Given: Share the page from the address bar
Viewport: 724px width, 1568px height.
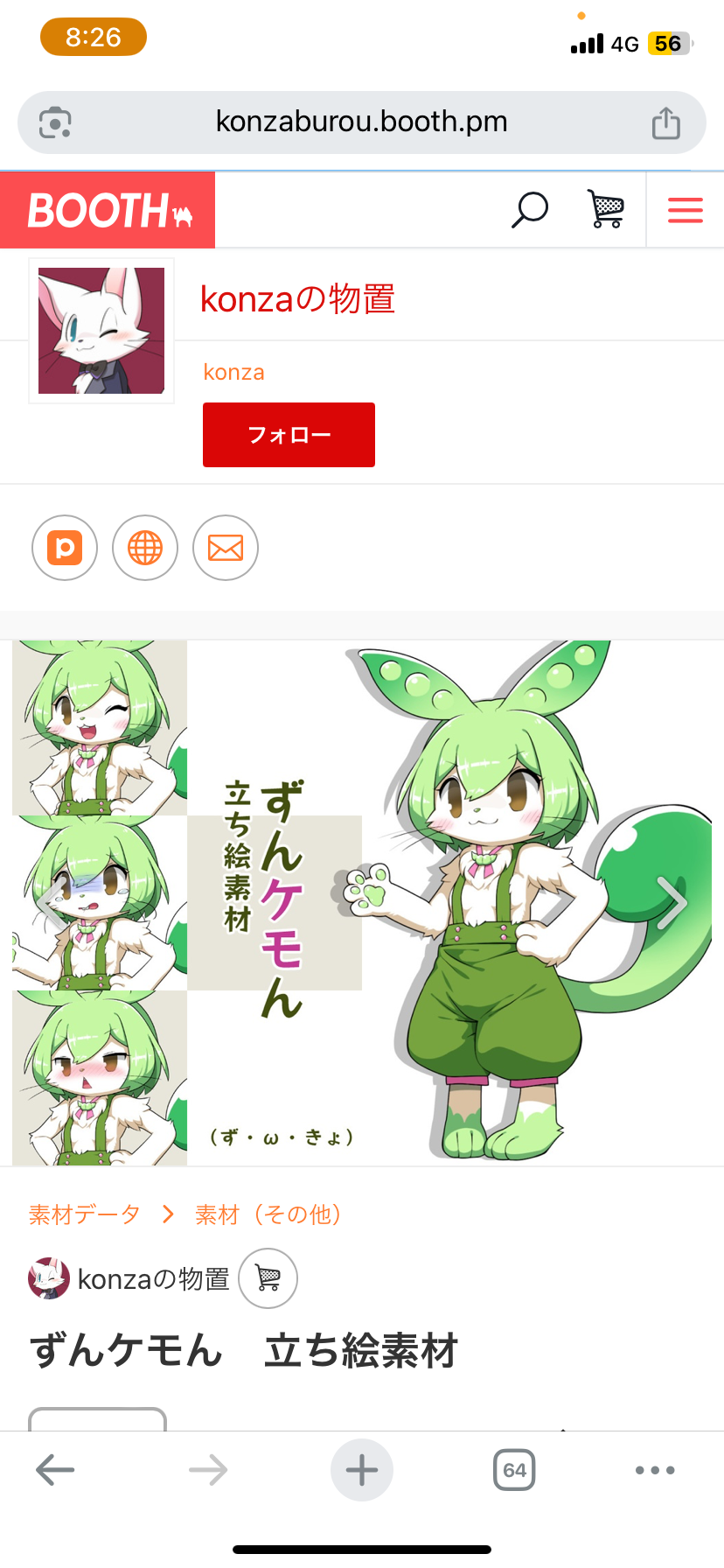Looking at the screenshot, I should point(666,122).
